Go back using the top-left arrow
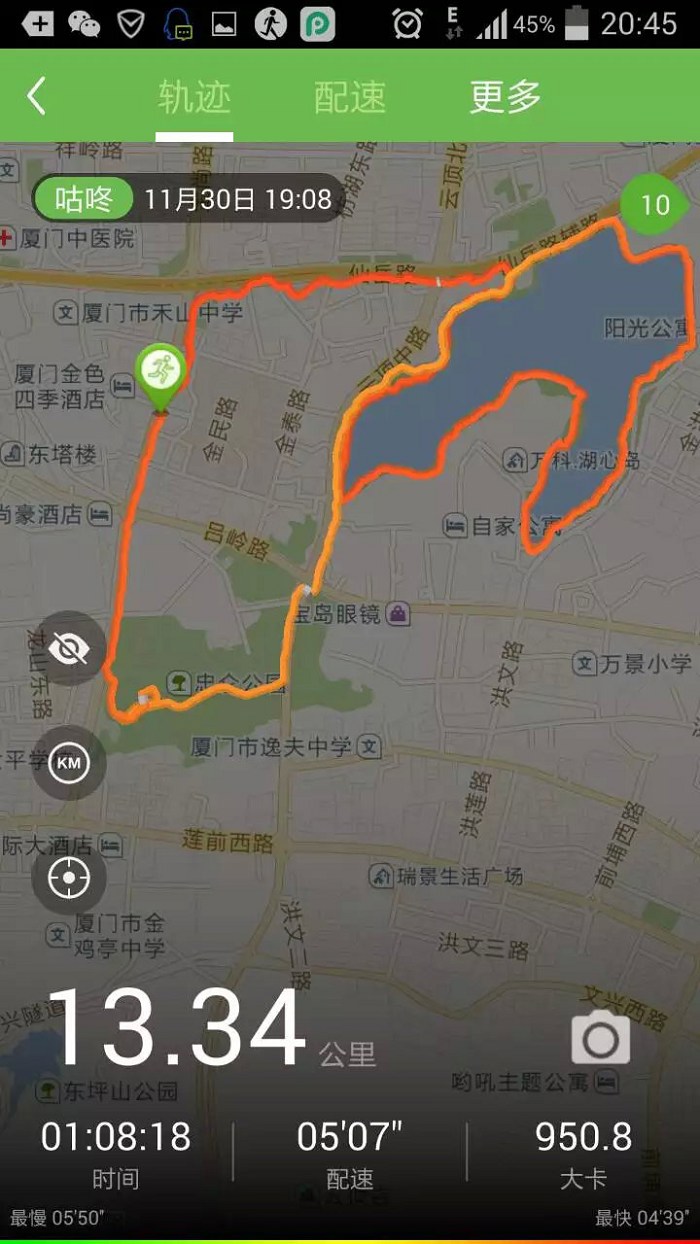 pyautogui.click(x=36, y=96)
